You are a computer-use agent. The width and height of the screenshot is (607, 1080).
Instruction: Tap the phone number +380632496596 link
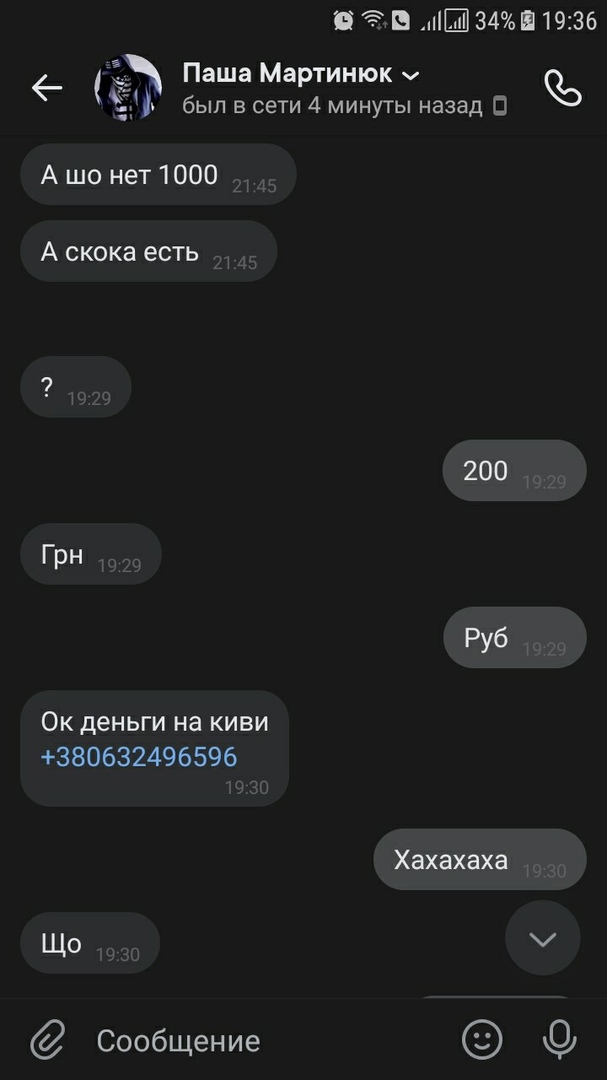coord(139,757)
